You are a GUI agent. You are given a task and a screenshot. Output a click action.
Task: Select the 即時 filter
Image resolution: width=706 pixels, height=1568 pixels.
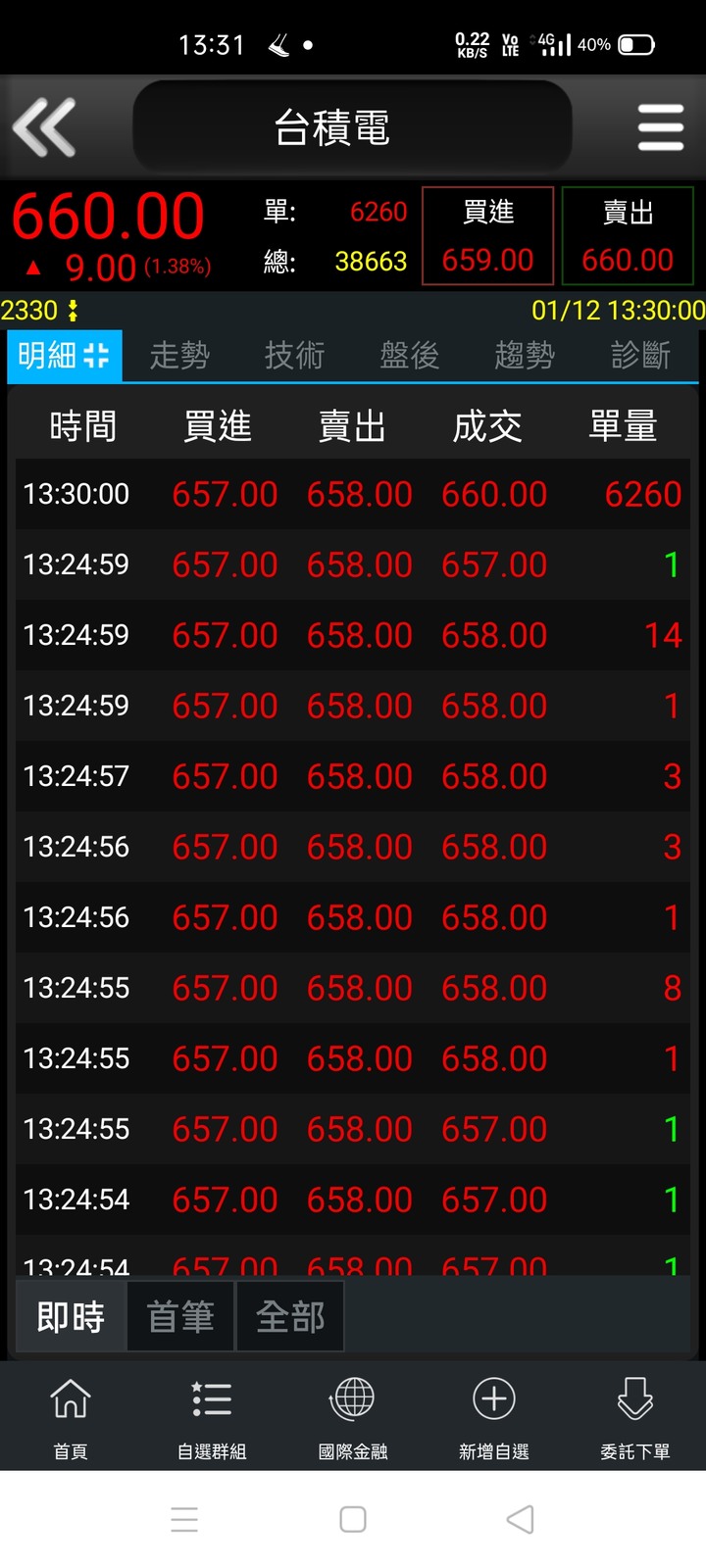coord(71,1317)
